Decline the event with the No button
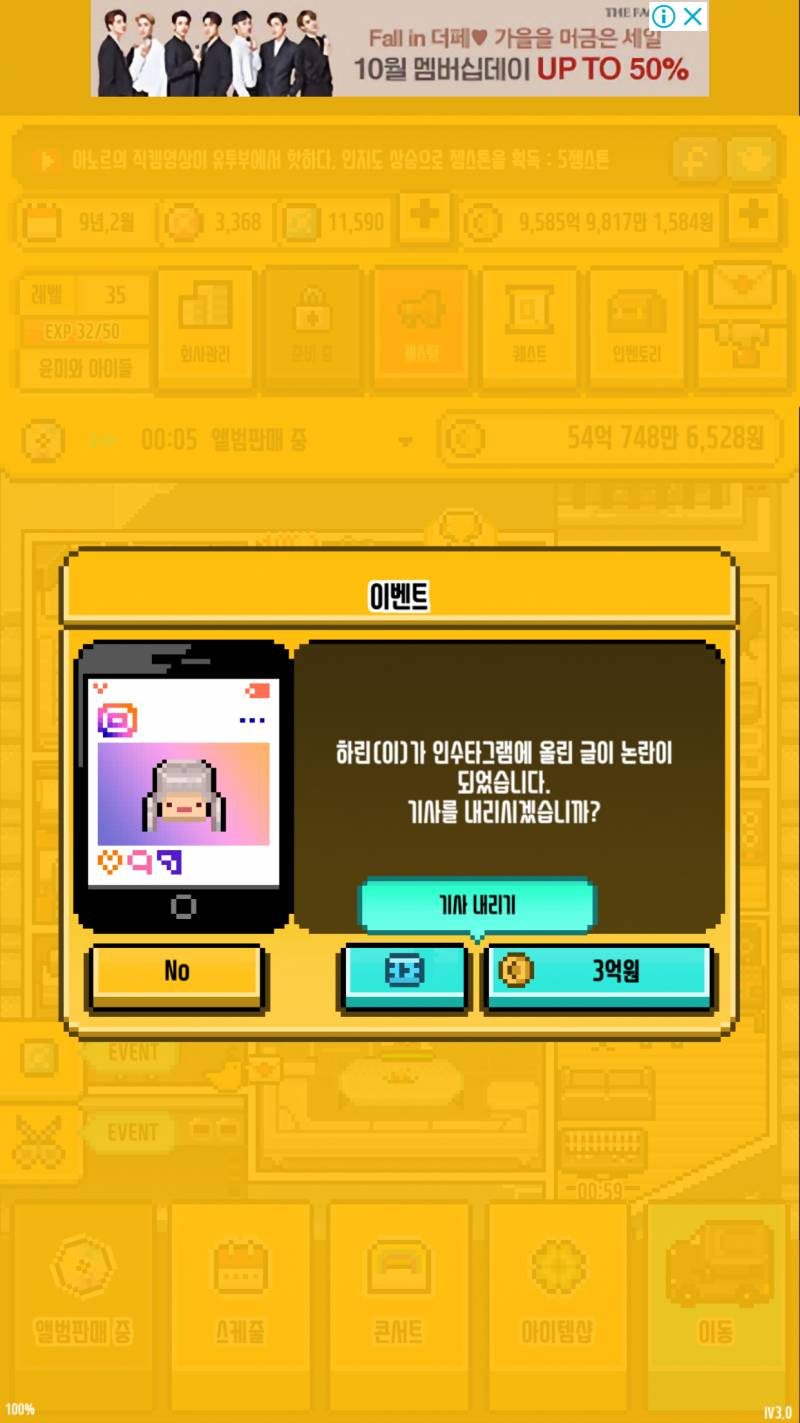The height and width of the screenshot is (1423, 800). pyautogui.click(x=177, y=972)
